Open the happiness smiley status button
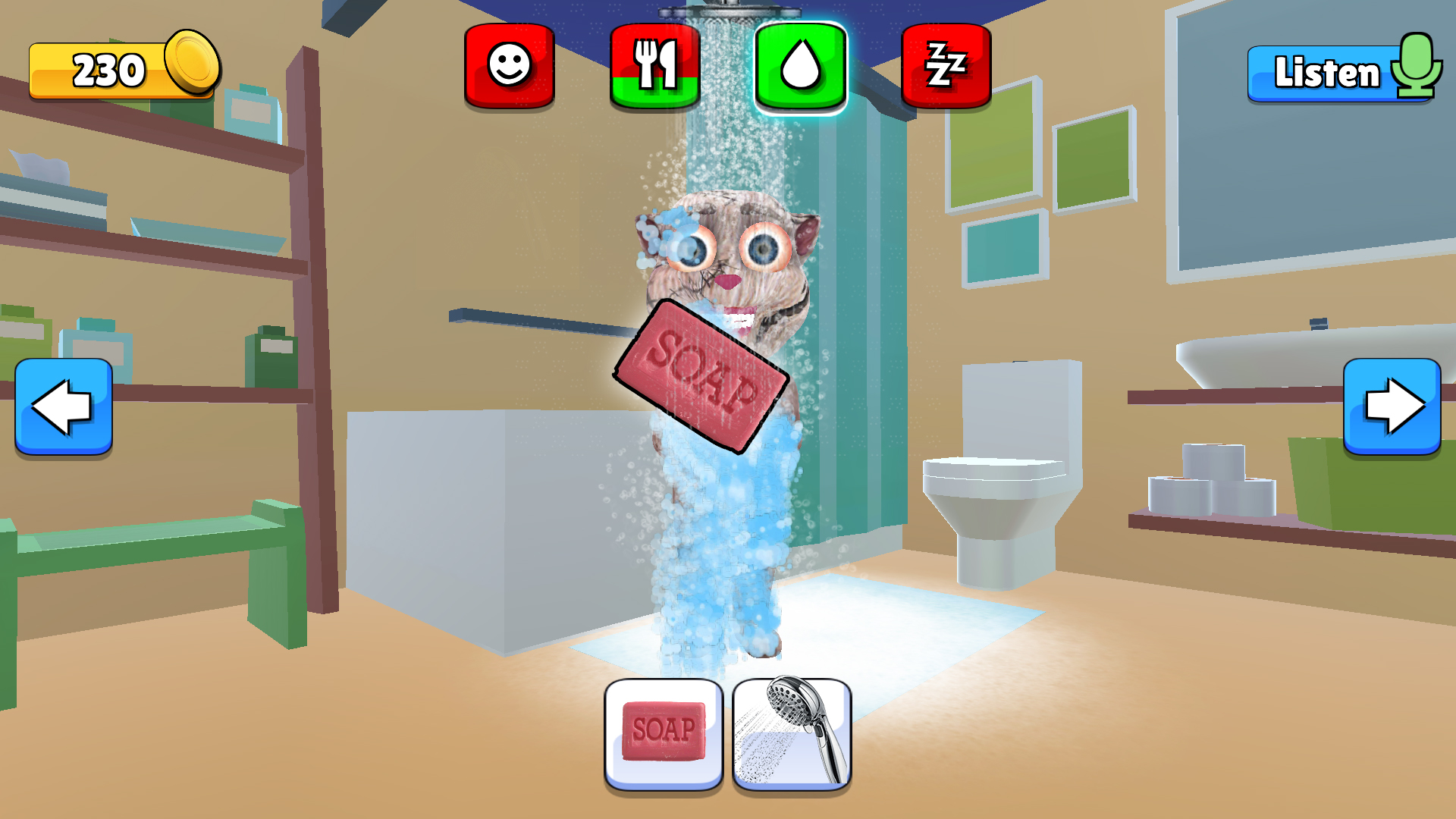The image size is (1456, 819). (509, 65)
